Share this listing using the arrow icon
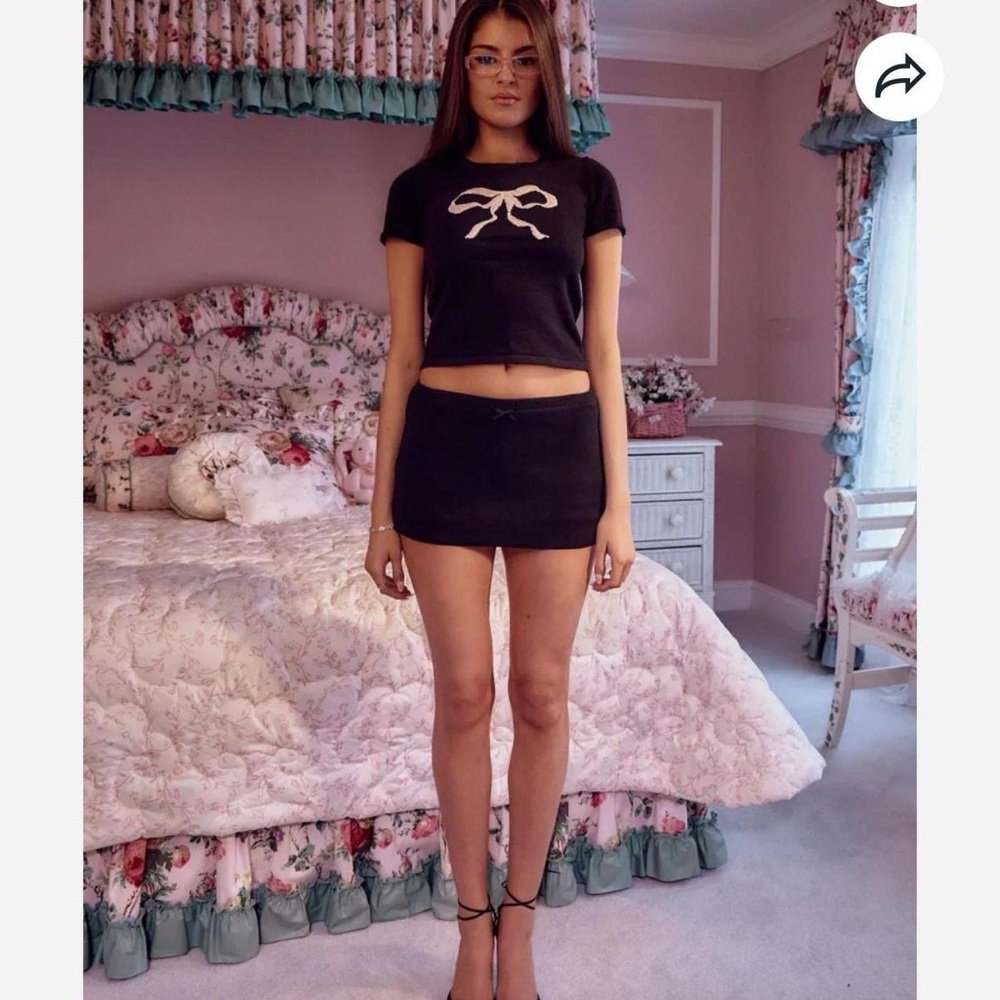 [898, 78]
